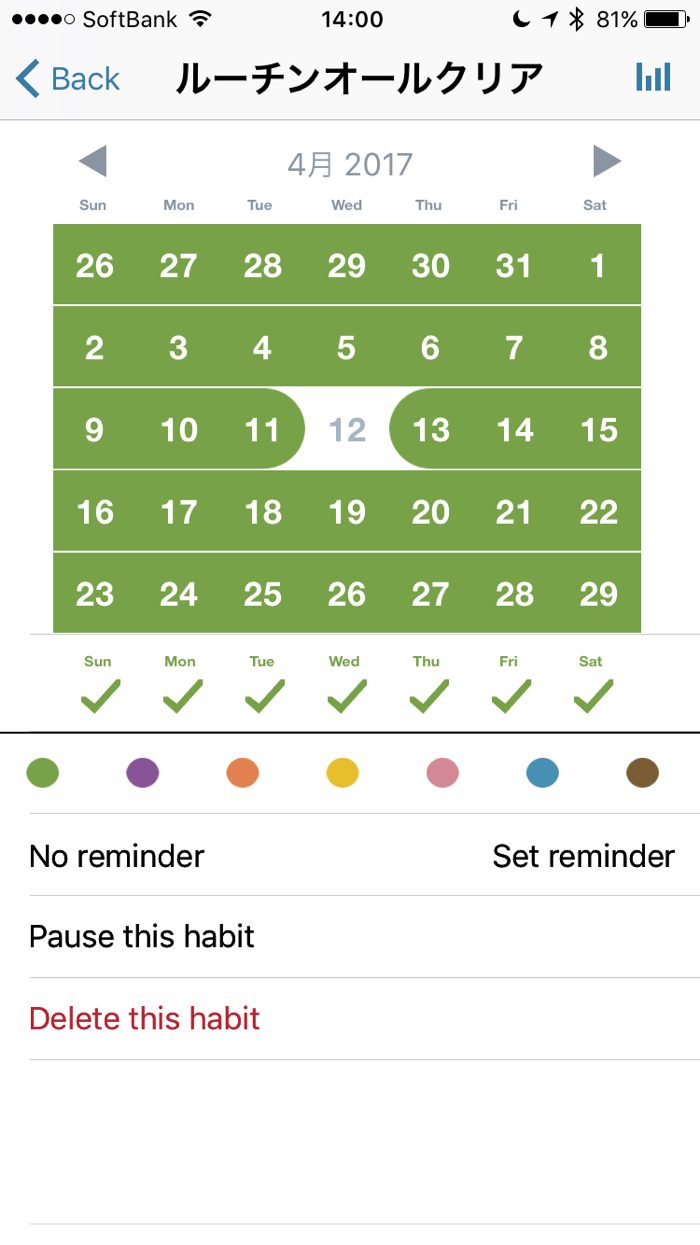Choose the blue color swatch
This screenshot has width=700, height=1245.
[543, 773]
